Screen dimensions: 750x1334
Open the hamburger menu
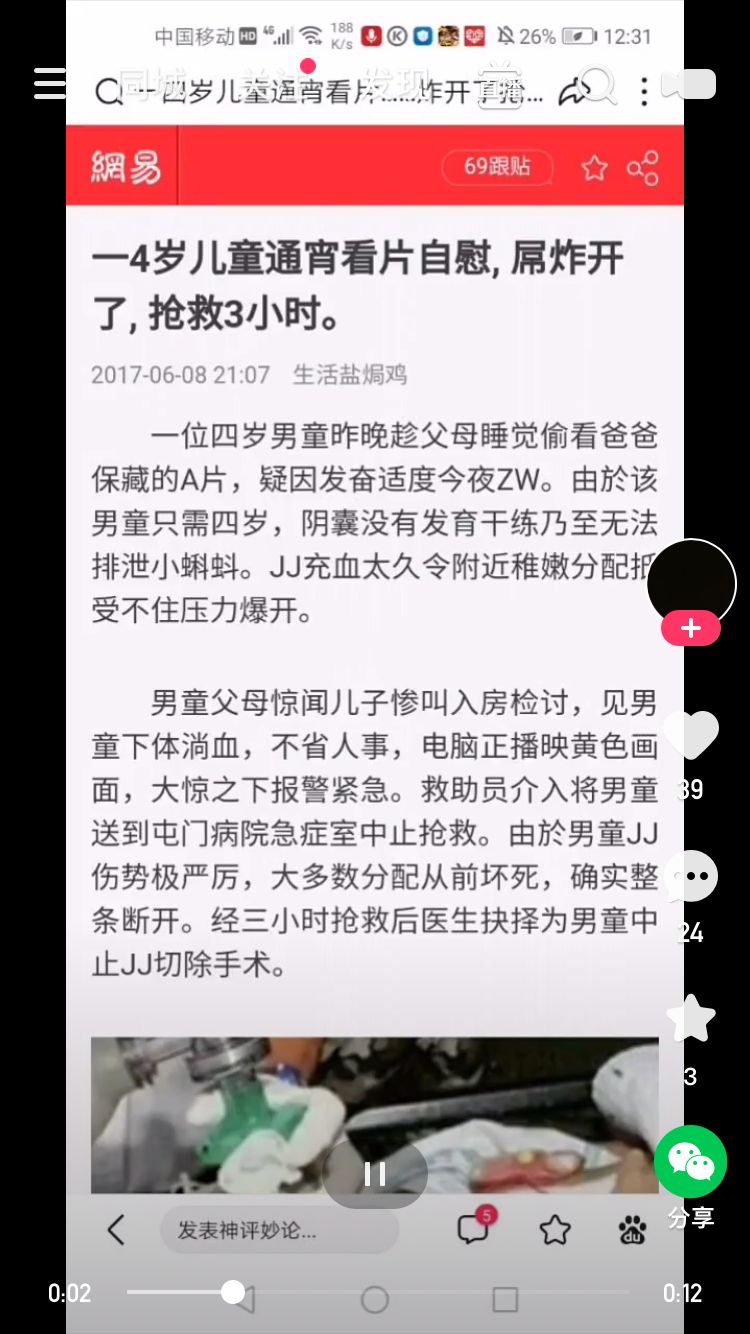click(50, 84)
